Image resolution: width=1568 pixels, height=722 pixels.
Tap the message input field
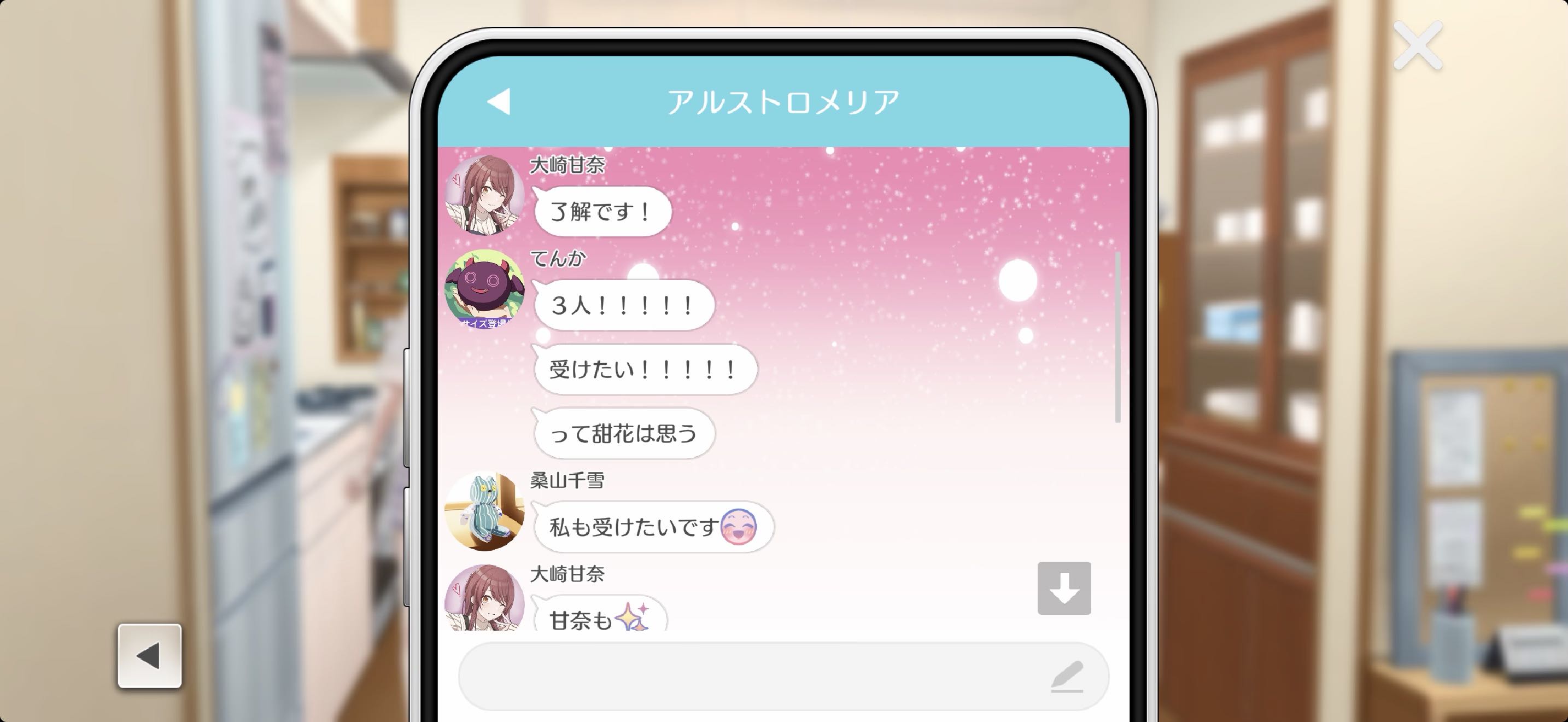coord(748,677)
